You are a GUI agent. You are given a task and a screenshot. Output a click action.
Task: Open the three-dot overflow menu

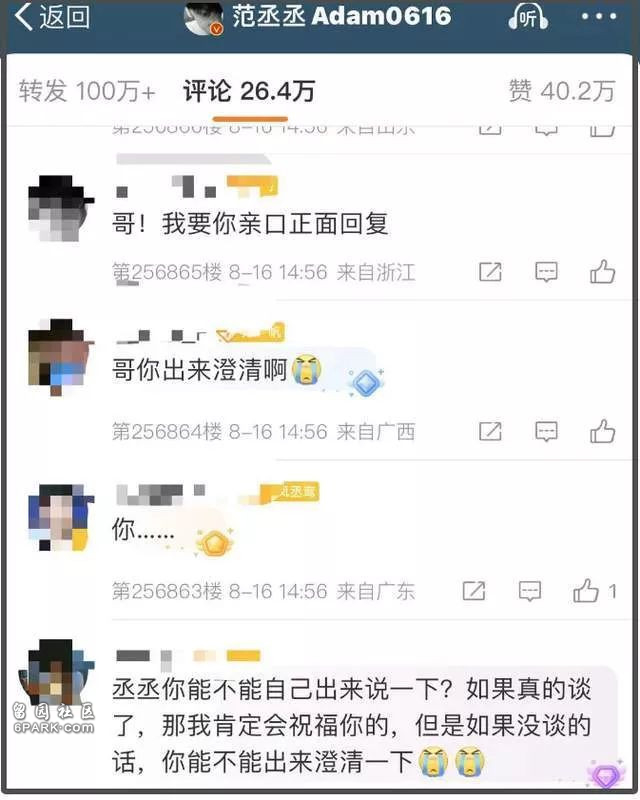(x=599, y=17)
